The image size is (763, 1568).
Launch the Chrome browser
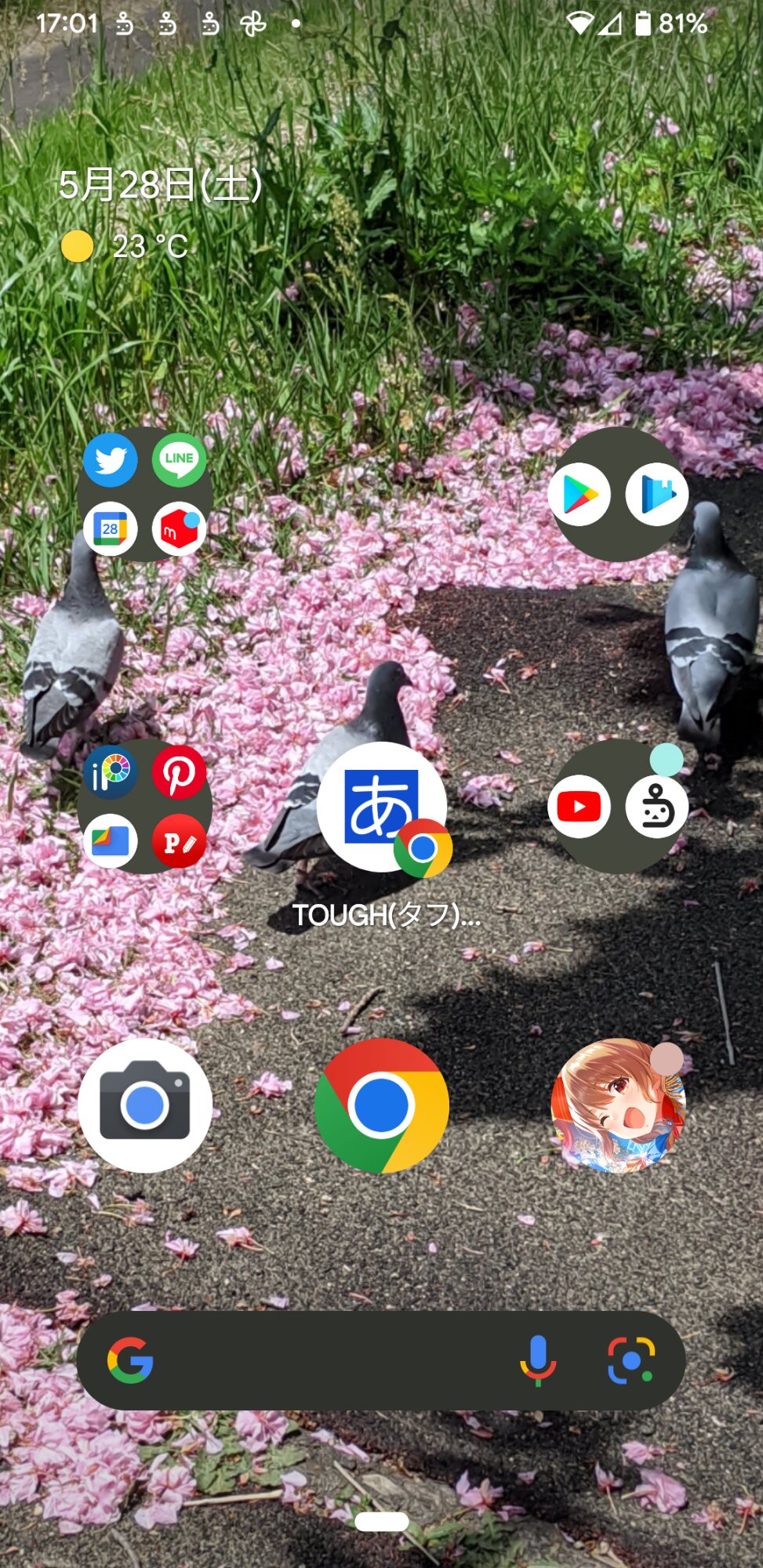click(382, 1105)
